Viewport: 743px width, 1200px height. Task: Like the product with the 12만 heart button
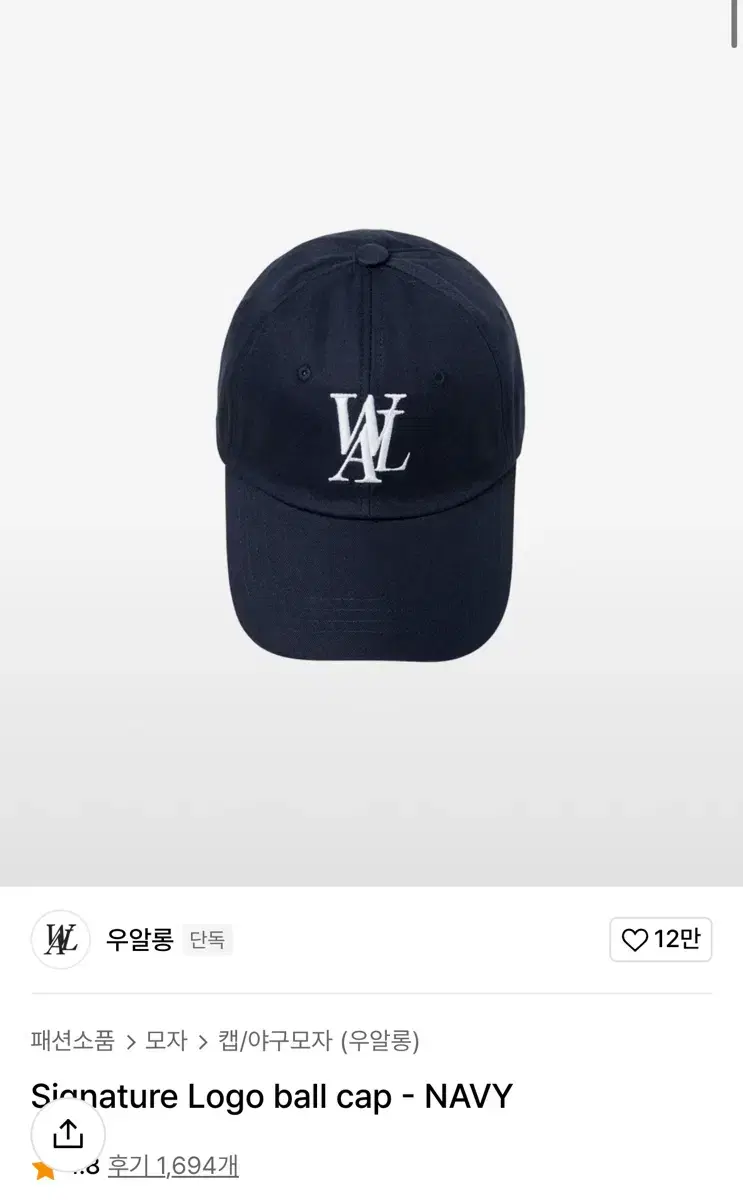(x=660, y=940)
